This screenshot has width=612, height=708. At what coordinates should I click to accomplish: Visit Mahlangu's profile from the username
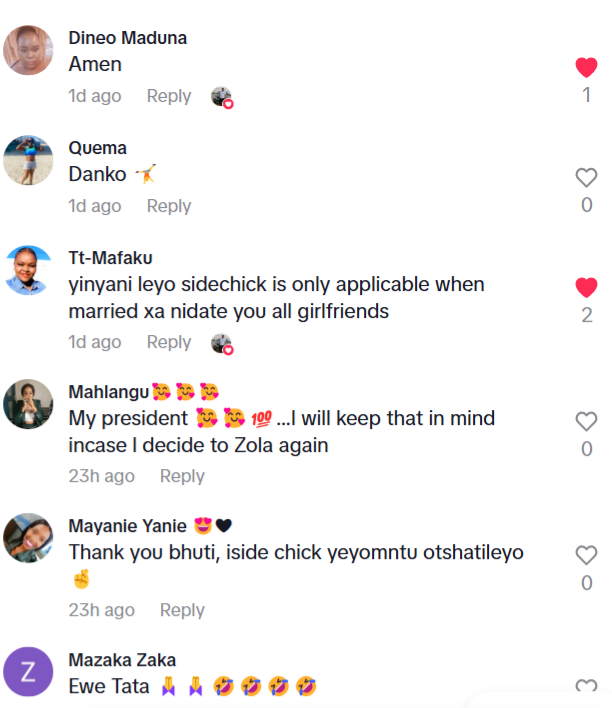click(108, 391)
